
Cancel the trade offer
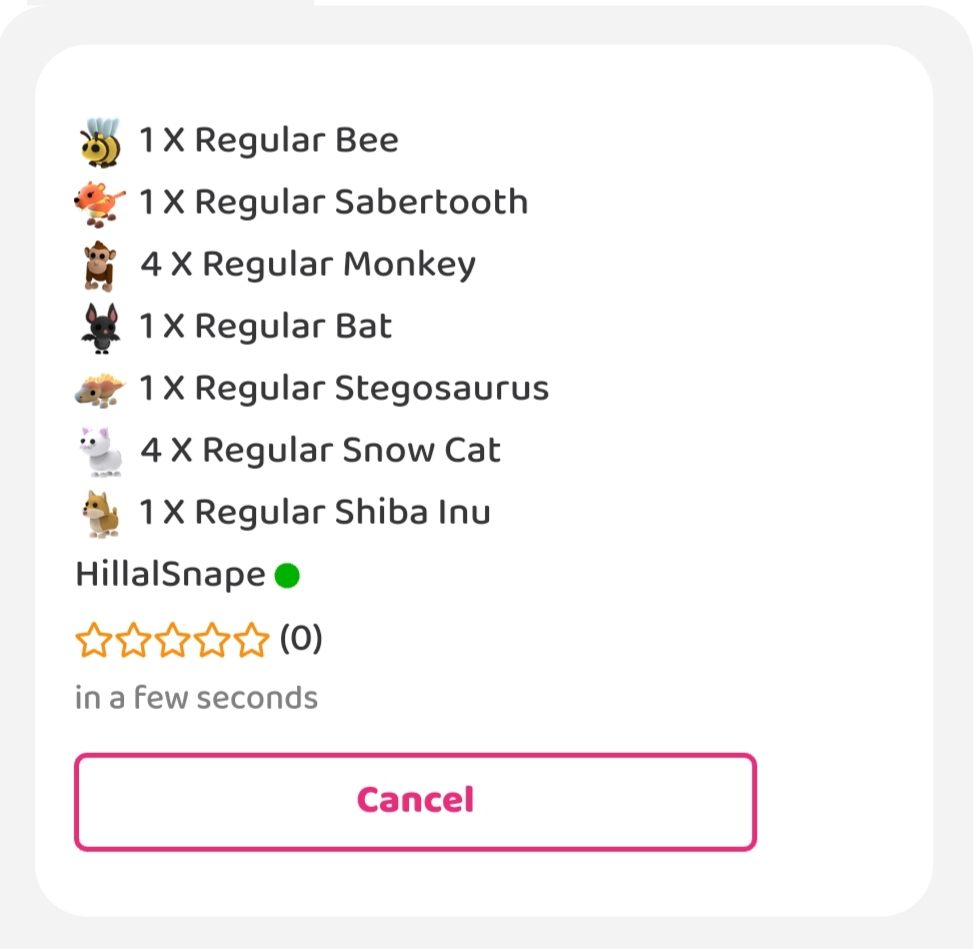pyautogui.click(x=415, y=802)
